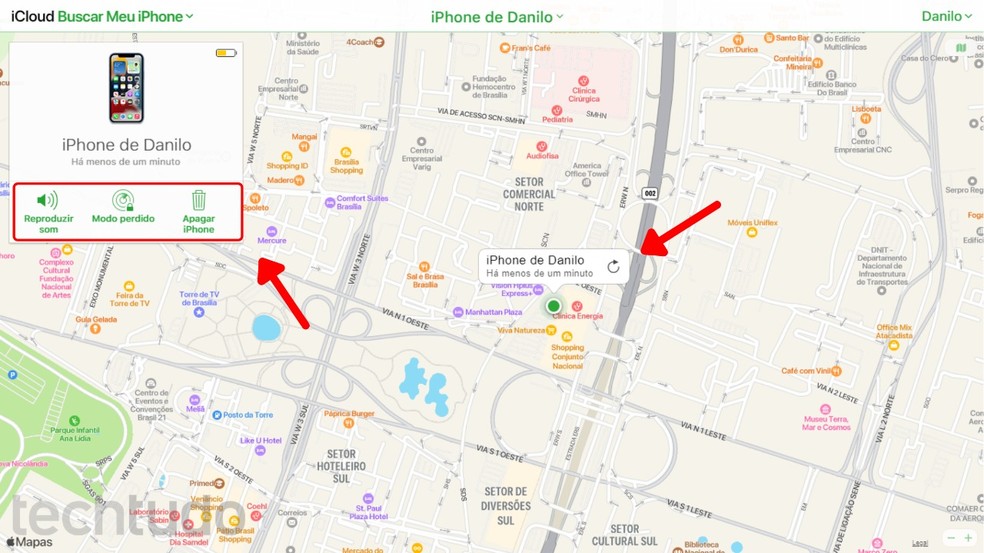Open the Legal link on the map
Screen dimensions: 984x553
coord(919,544)
